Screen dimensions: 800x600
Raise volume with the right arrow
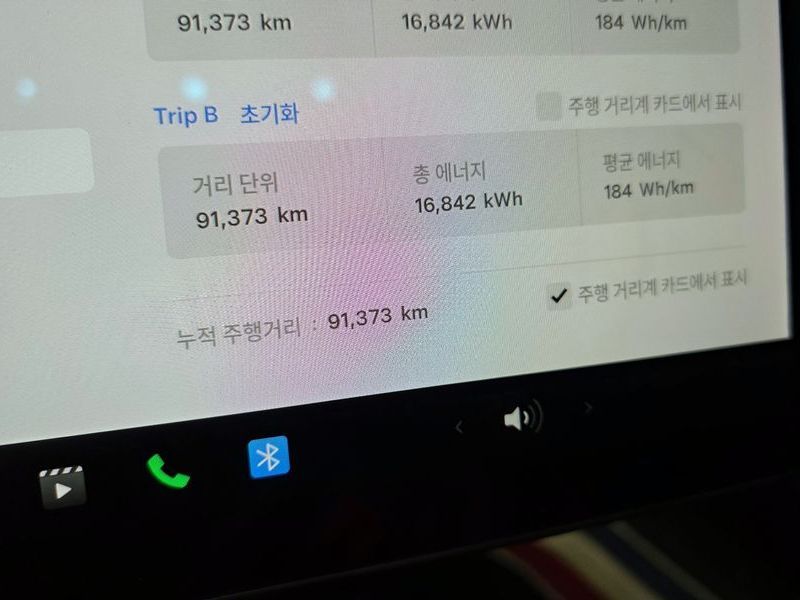(588, 407)
